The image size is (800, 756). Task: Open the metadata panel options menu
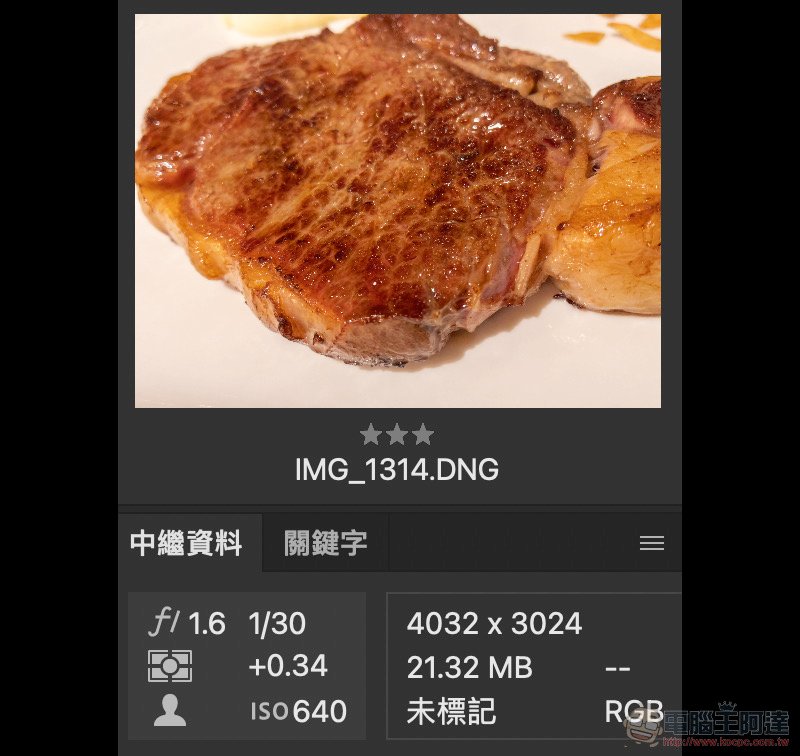pyautogui.click(x=651, y=543)
